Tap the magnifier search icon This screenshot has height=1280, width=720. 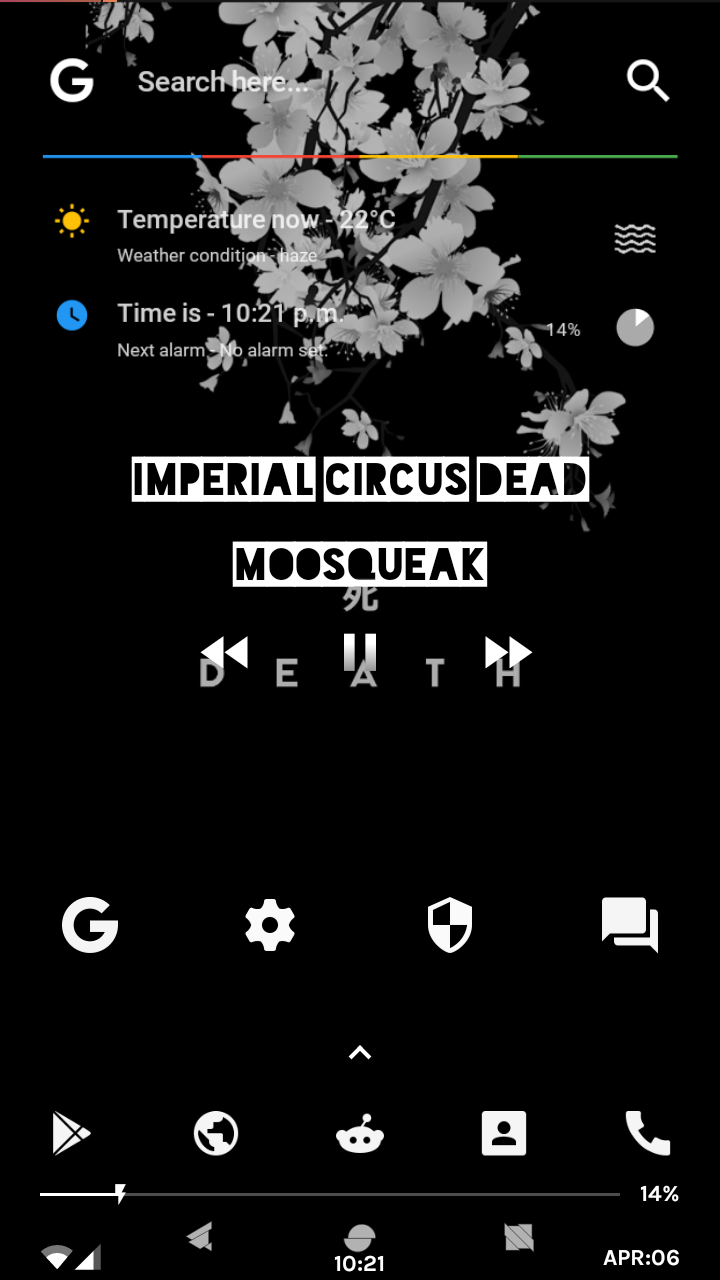coord(647,81)
